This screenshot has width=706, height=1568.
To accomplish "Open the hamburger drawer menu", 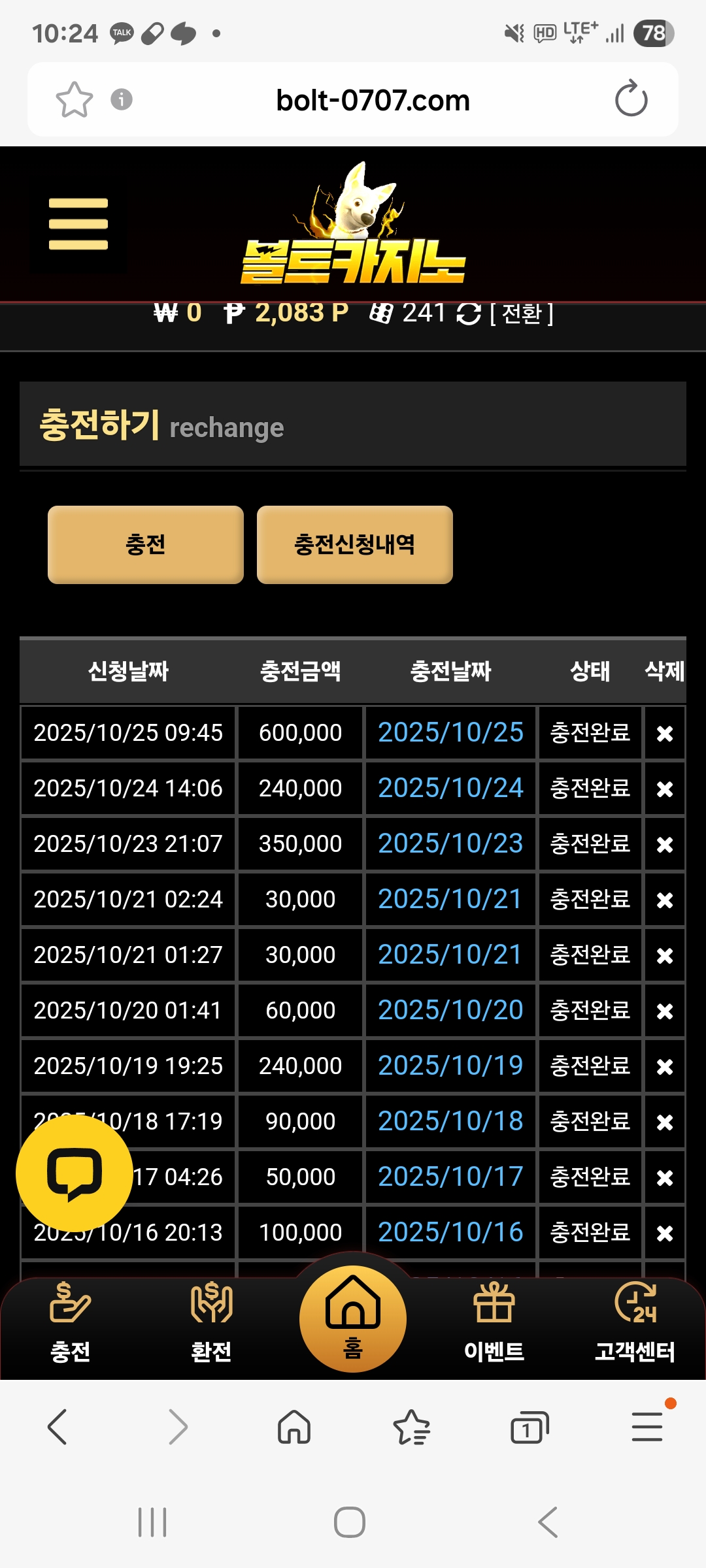I will click(x=78, y=224).
